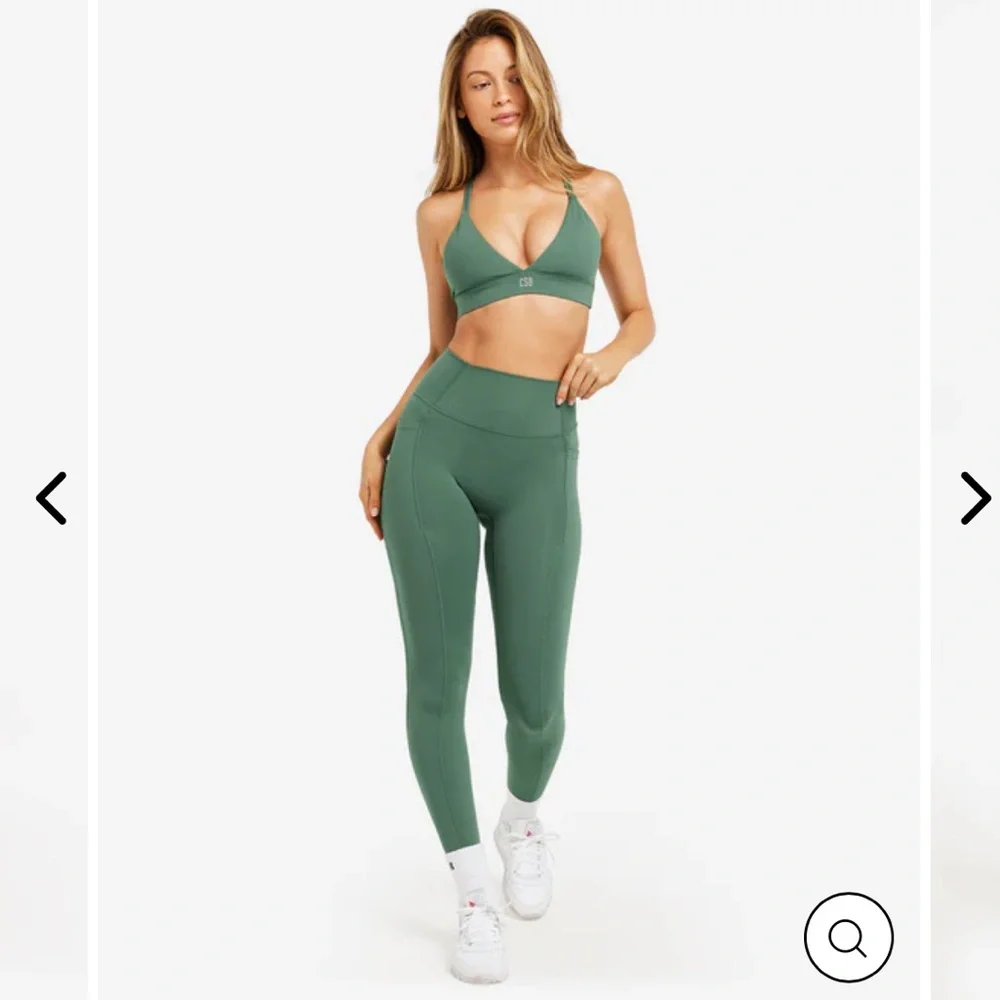Advance to the next product image
The width and height of the screenshot is (1000, 1000).
point(976,498)
